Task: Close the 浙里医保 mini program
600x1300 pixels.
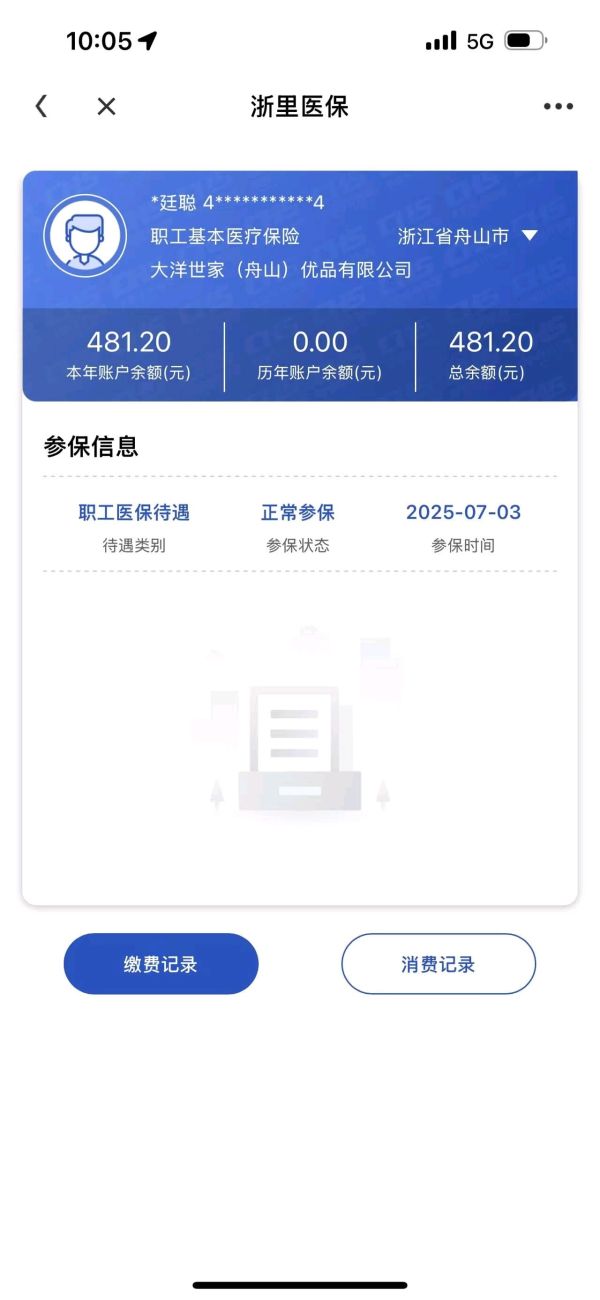Action: [x=106, y=106]
